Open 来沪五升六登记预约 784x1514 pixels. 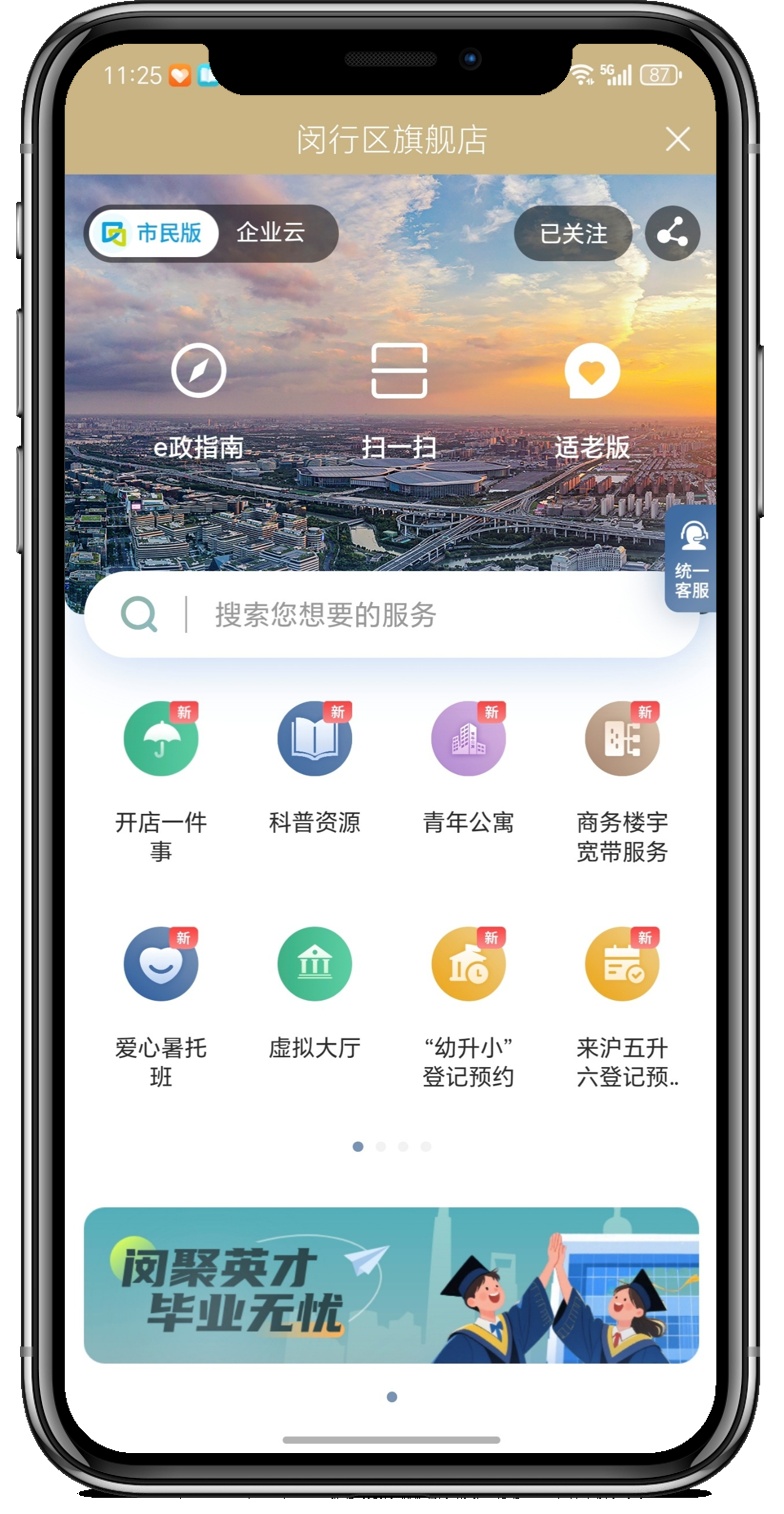[622, 1006]
